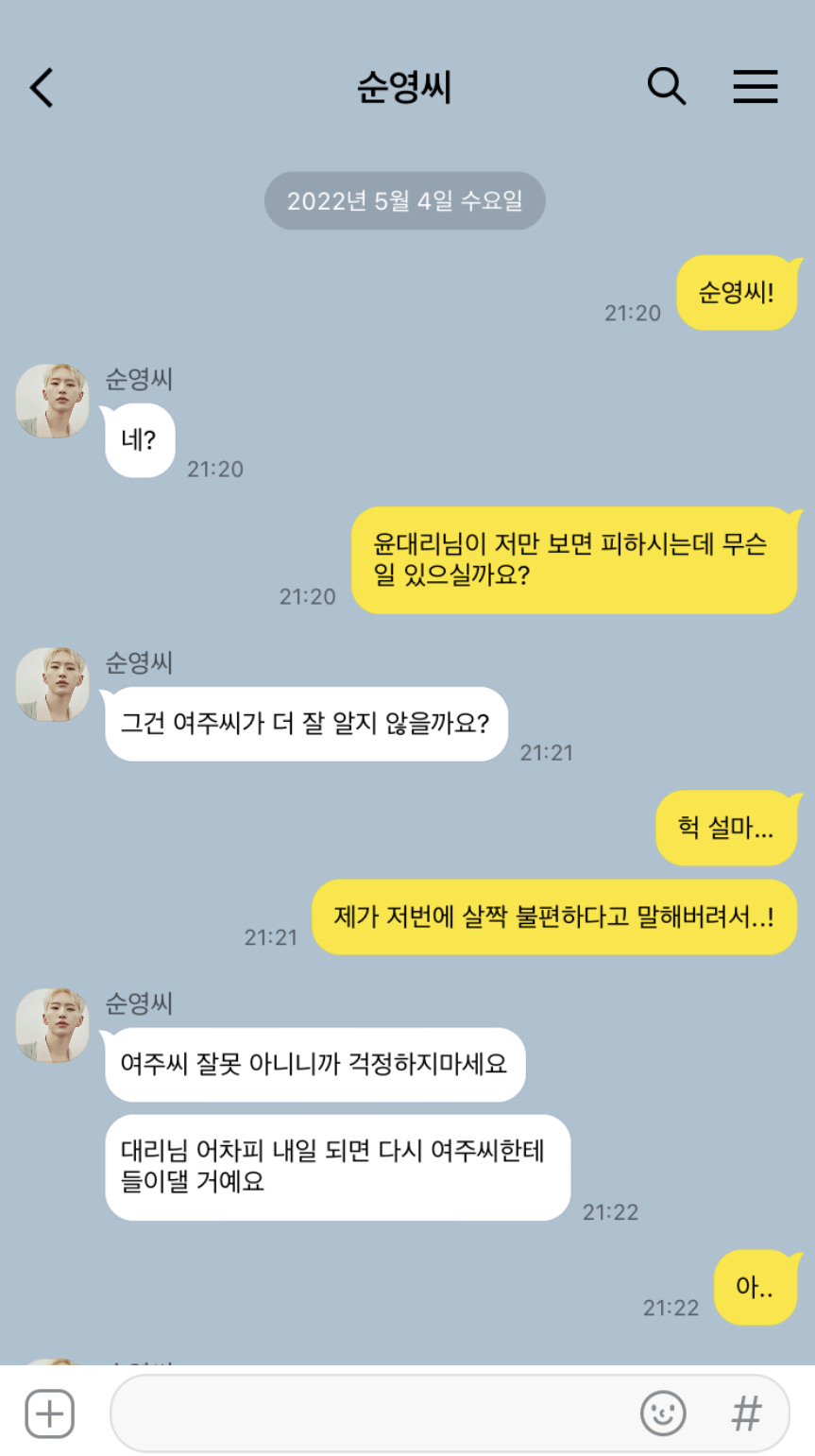Image resolution: width=815 pixels, height=1456 pixels.
Task: Open 순영씨's profile photo beside "네?"
Action: click(x=53, y=401)
